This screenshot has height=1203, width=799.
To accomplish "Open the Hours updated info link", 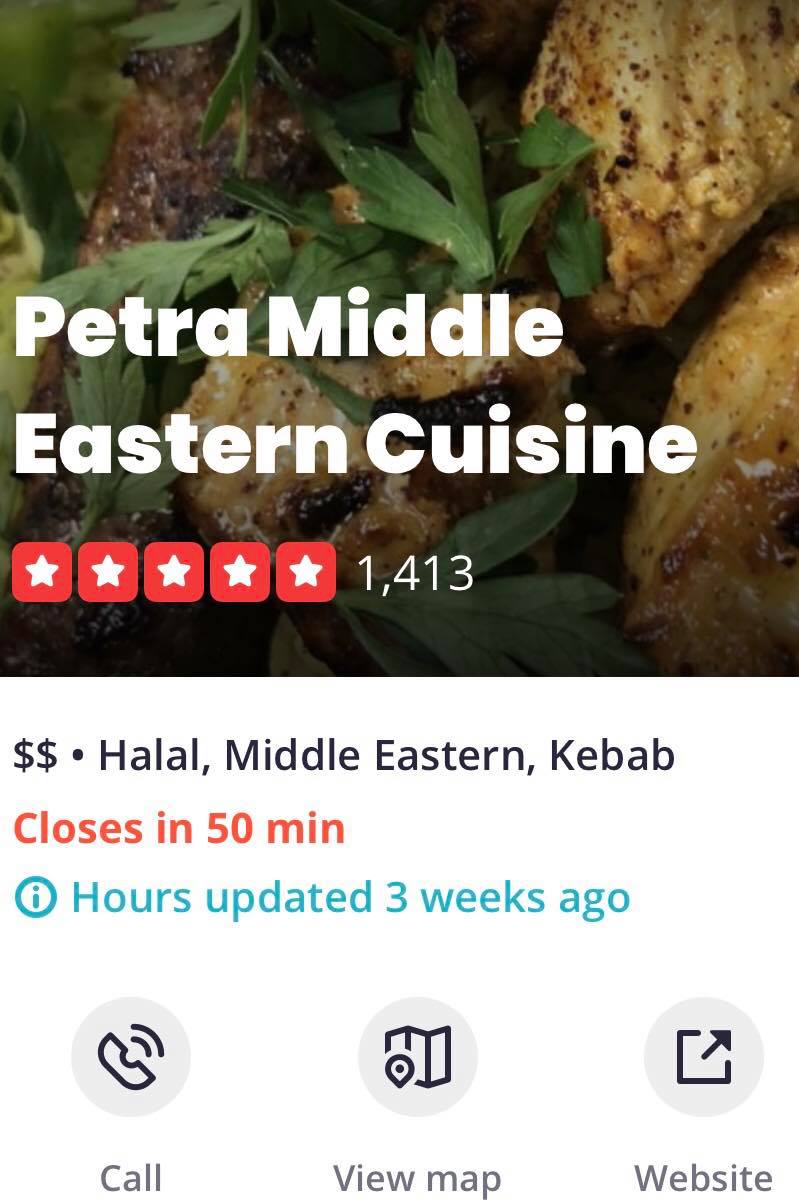I will click(322, 897).
